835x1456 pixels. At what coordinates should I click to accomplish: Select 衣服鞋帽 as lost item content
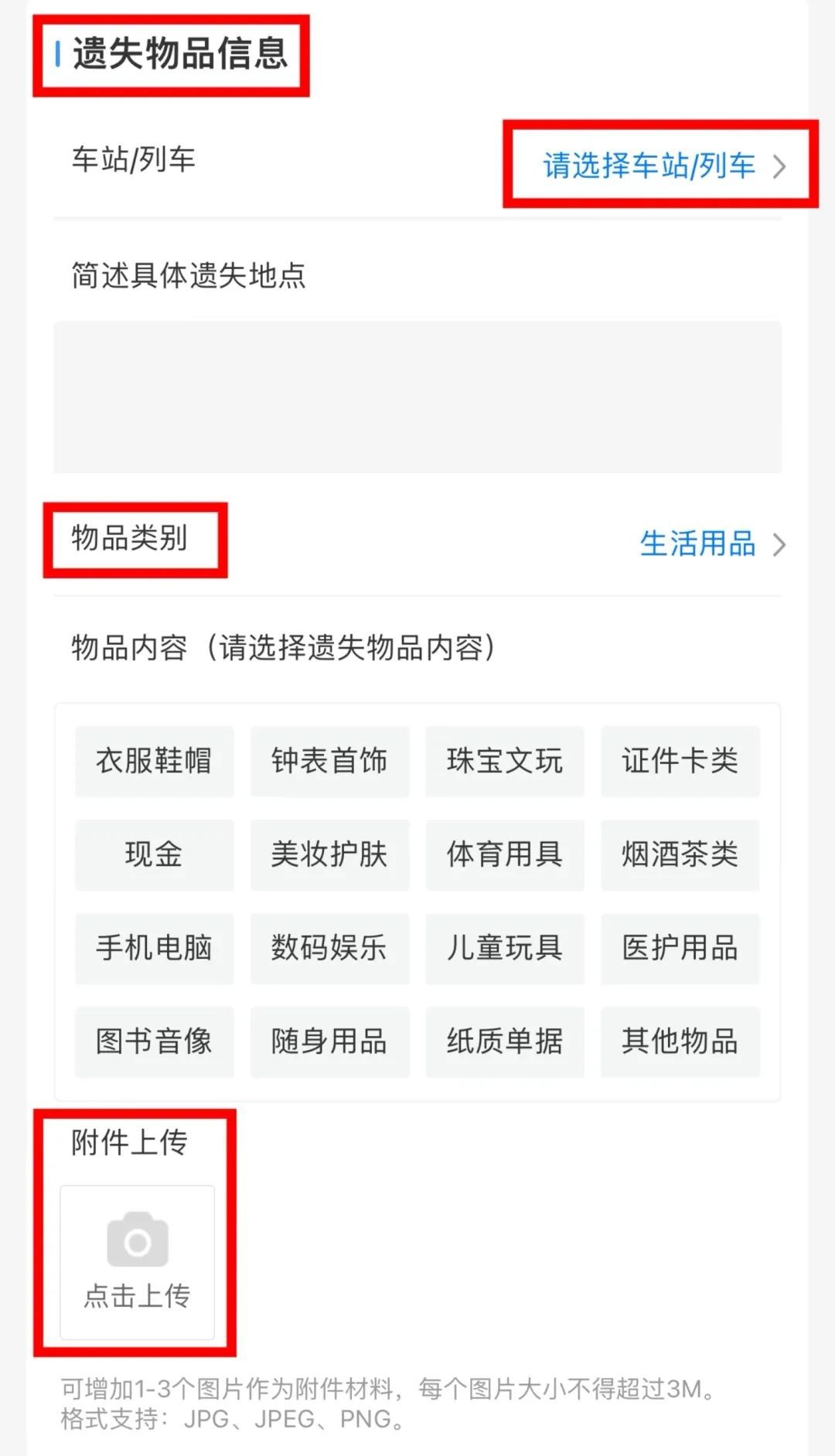click(153, 761)
